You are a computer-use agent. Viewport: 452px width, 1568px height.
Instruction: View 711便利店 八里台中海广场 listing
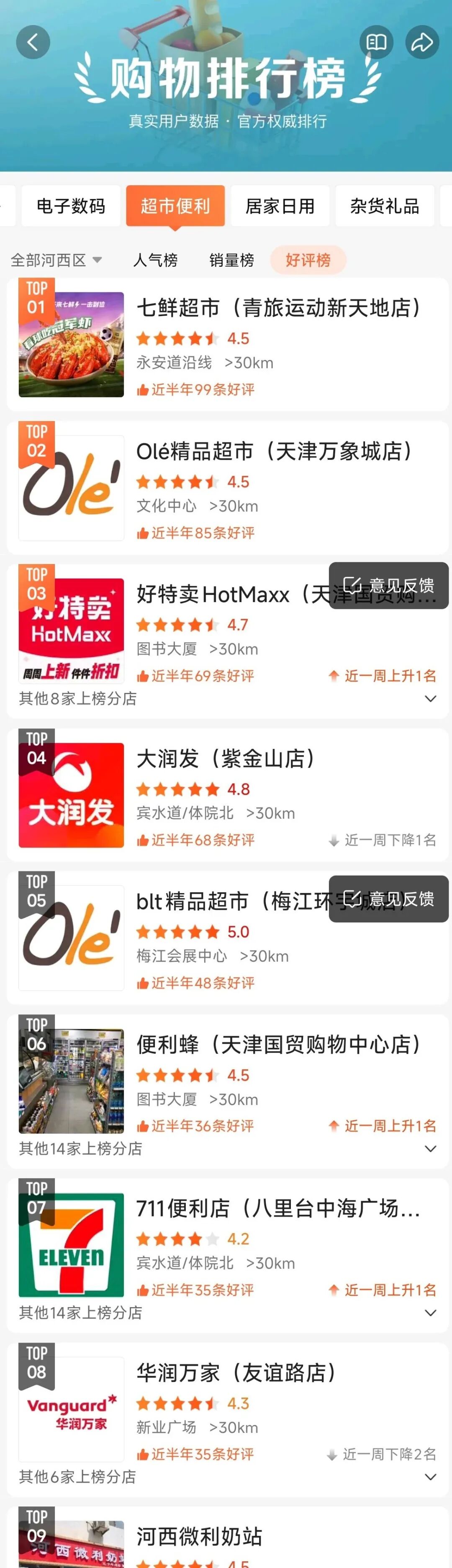pos(277,1208)
